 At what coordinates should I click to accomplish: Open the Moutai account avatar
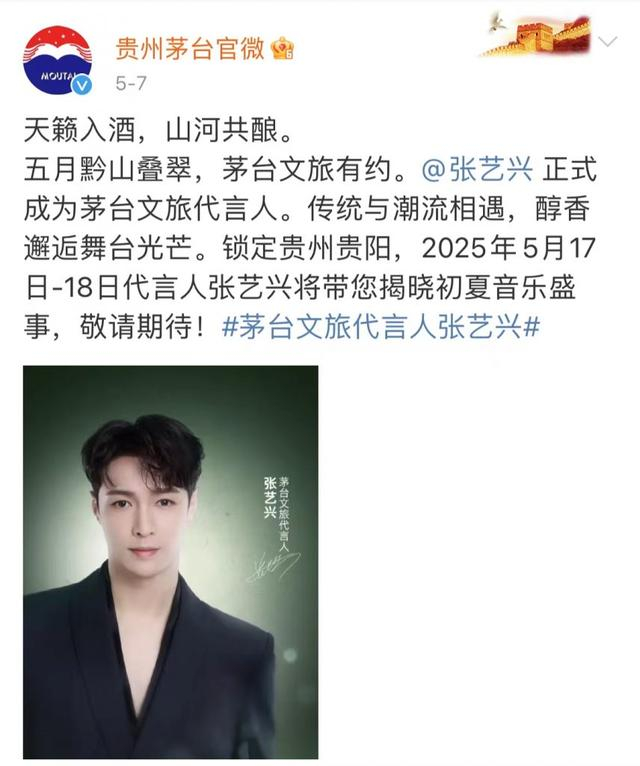(x=58, y=61)
